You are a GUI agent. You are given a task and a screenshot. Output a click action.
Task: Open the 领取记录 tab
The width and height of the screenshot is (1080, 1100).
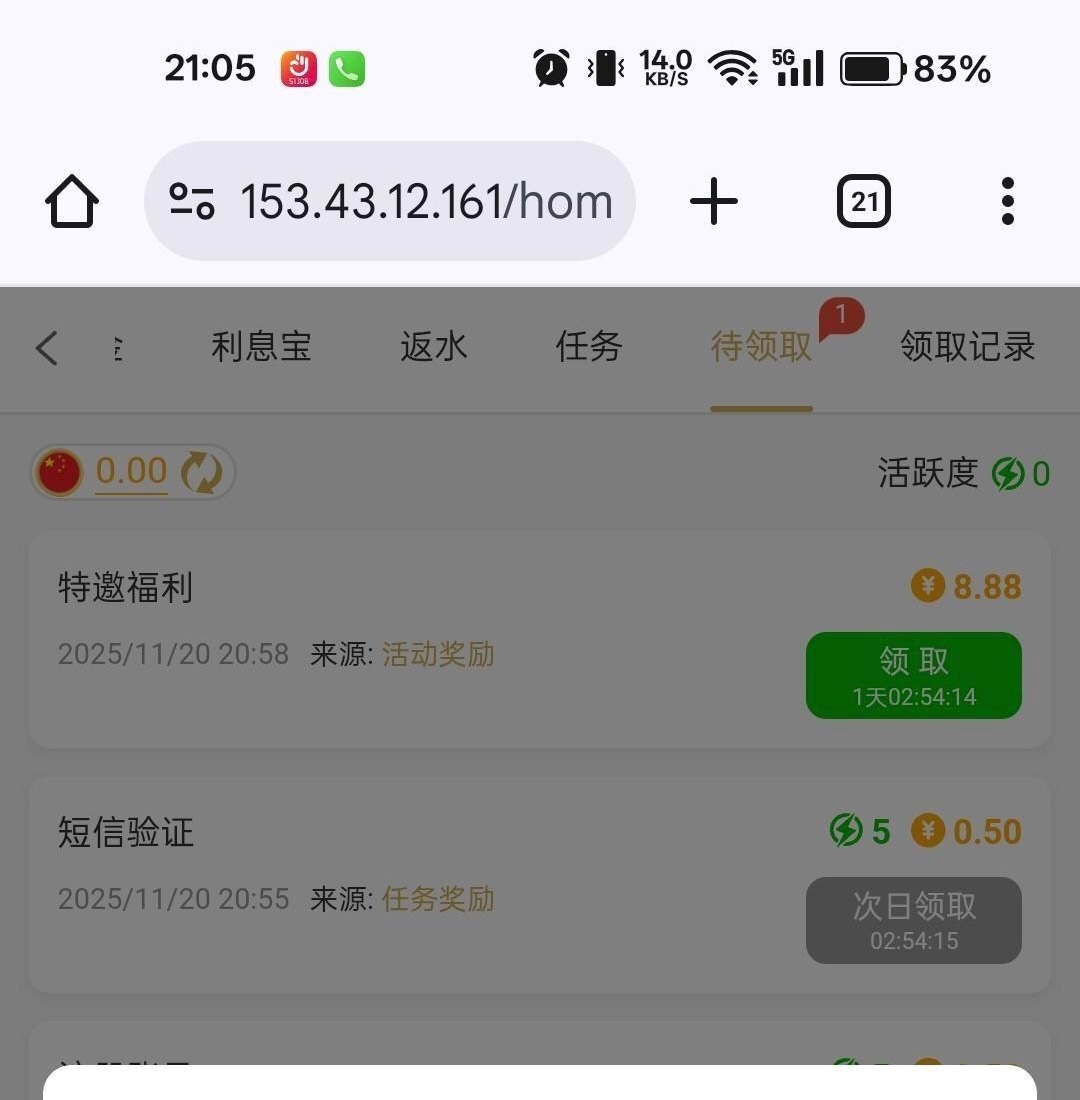(967, 348)
